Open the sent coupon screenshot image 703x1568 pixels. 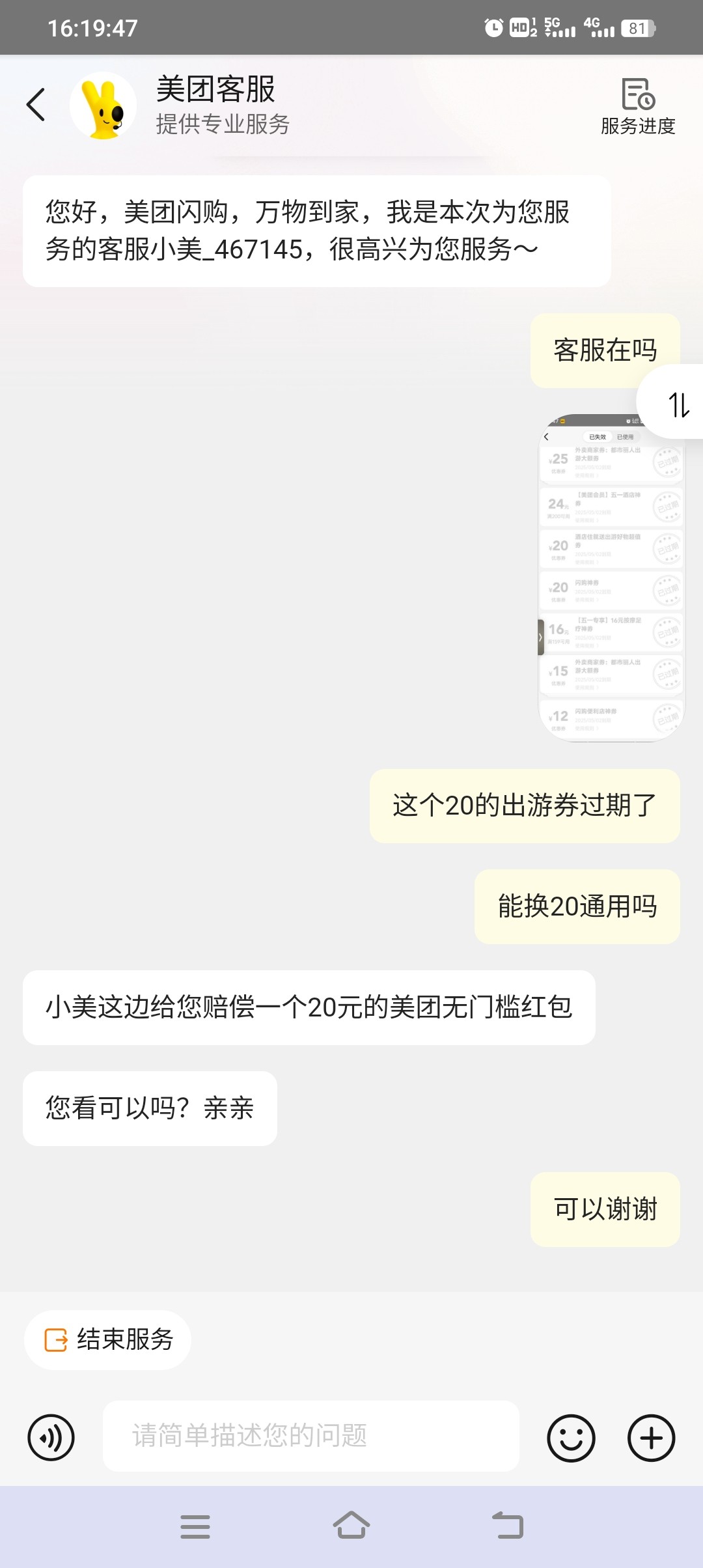click(611, 578)
